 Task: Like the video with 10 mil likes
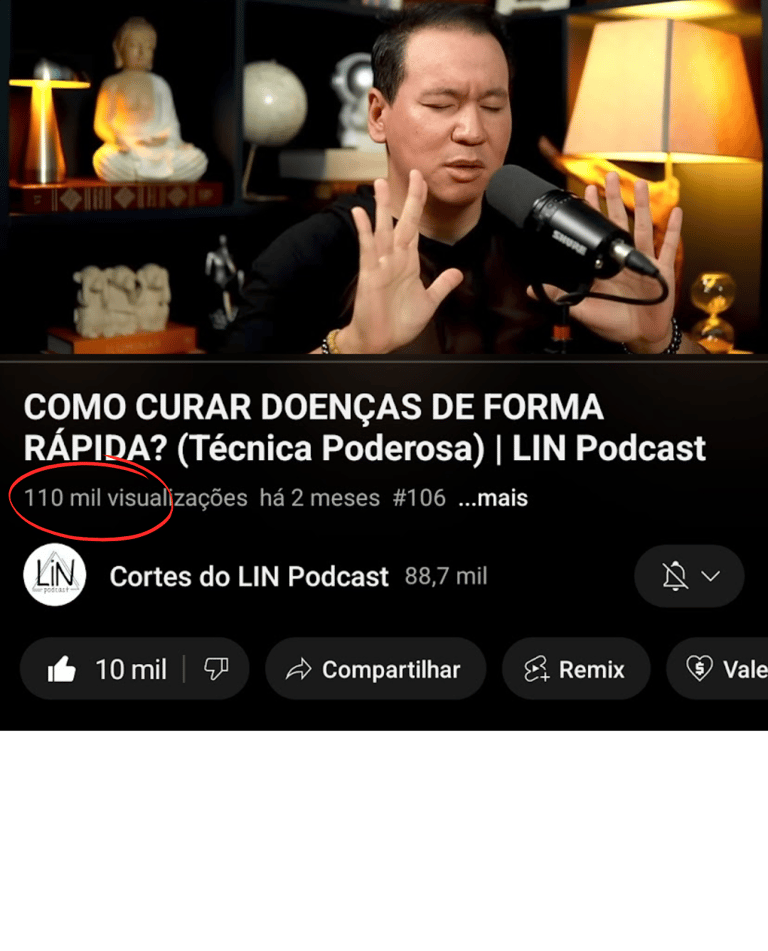coord(105,669)
